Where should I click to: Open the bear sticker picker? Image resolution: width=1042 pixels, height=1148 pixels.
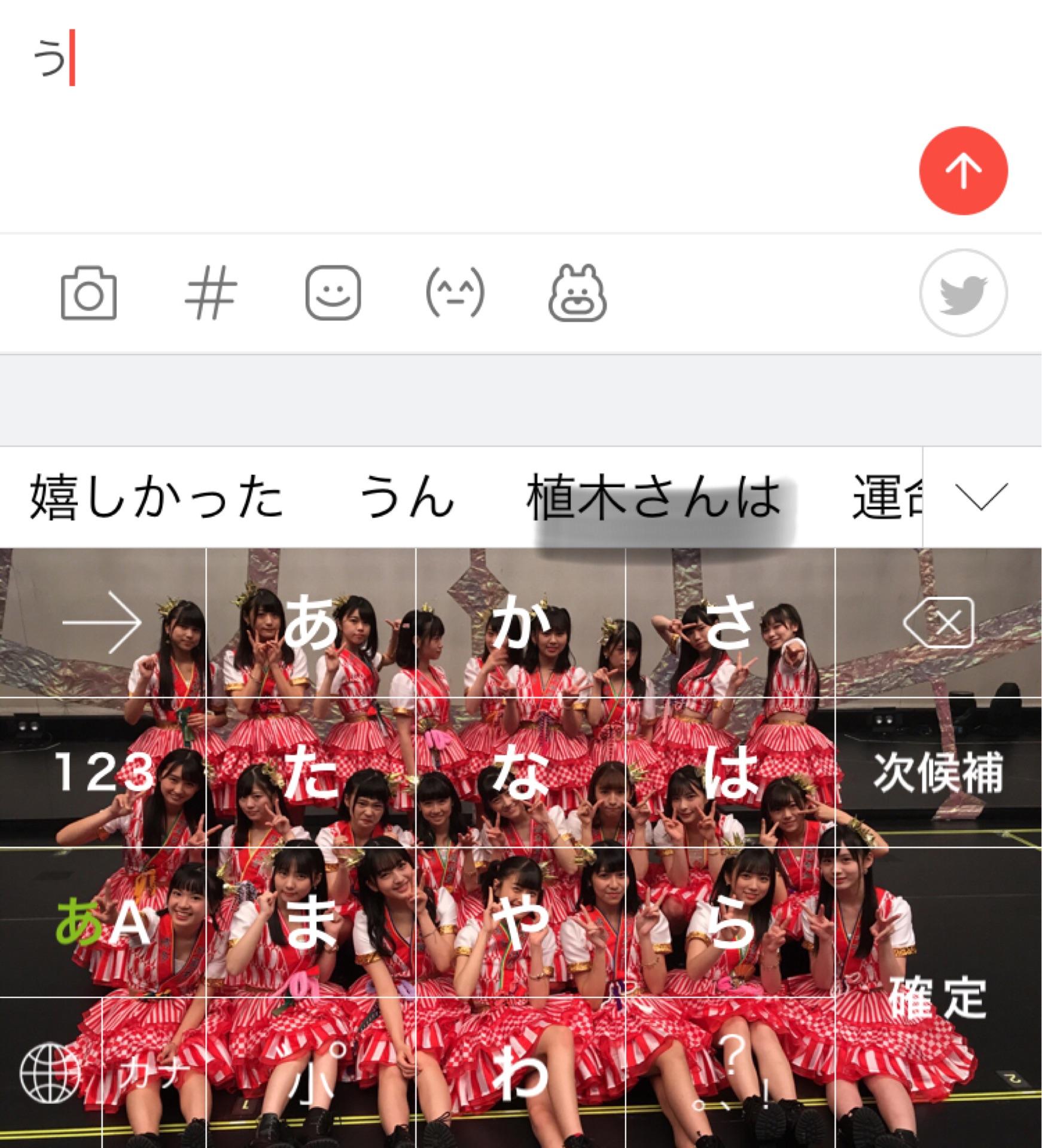pyautogui.click(x=577, y=294)
